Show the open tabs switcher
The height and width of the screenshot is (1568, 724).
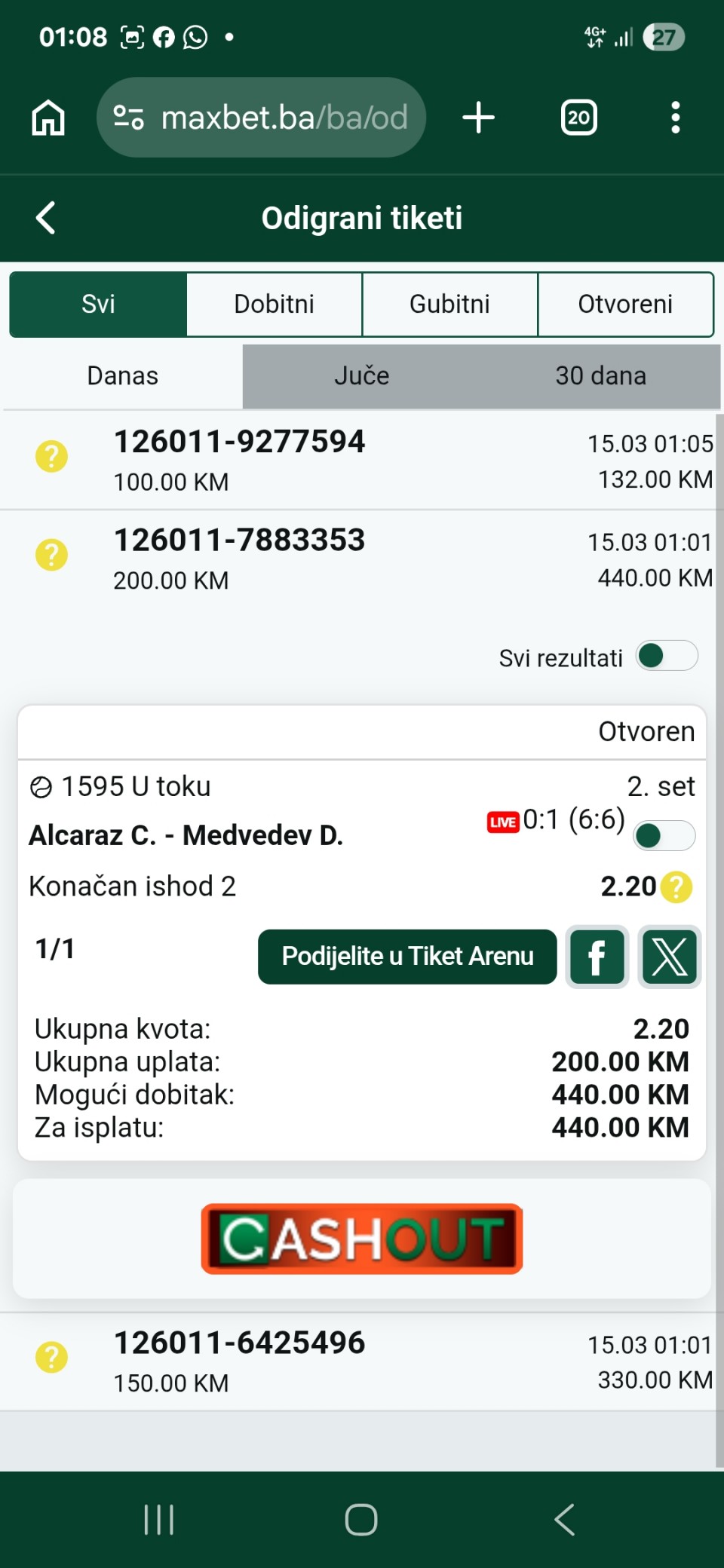pos(578,118)
